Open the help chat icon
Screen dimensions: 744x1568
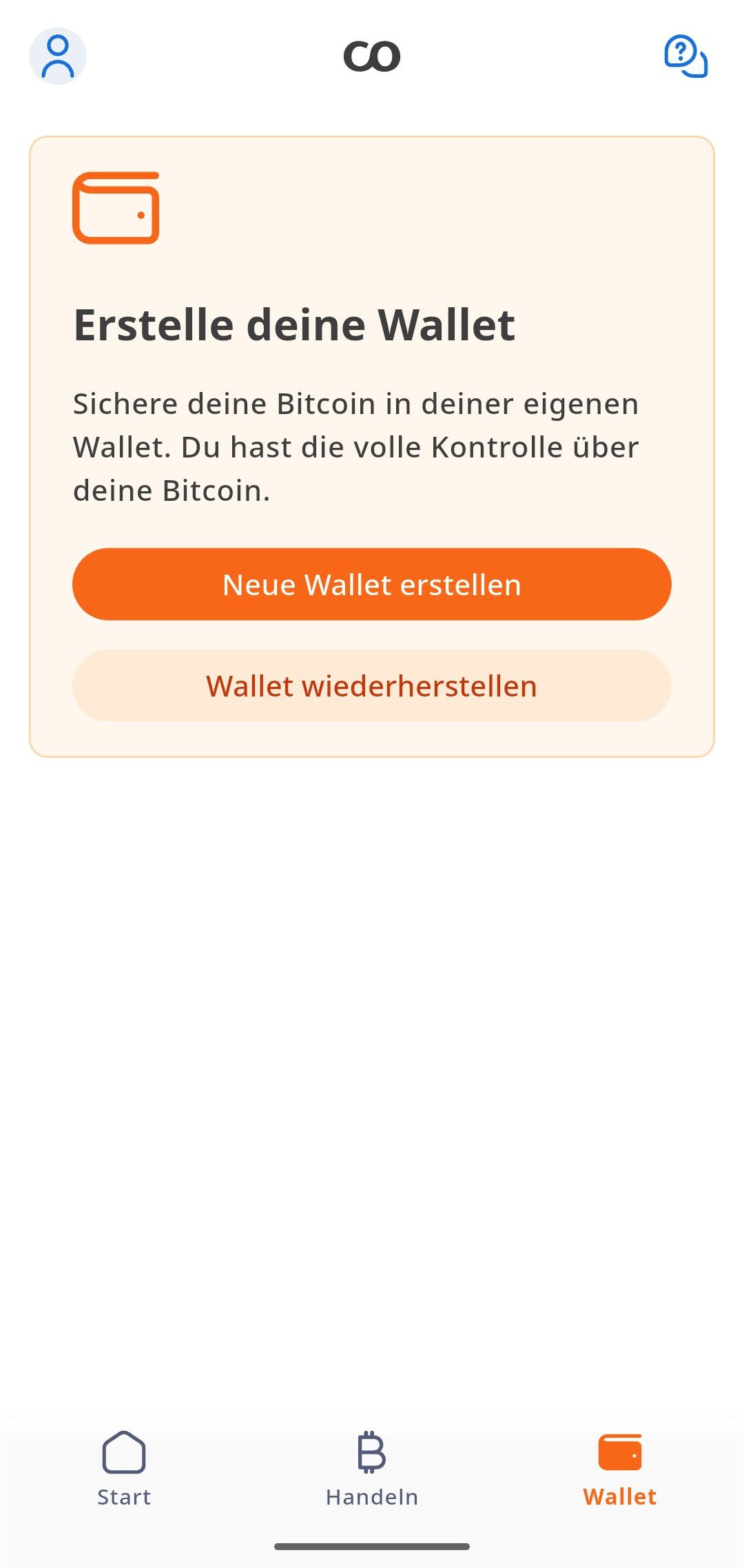[685, 56]
